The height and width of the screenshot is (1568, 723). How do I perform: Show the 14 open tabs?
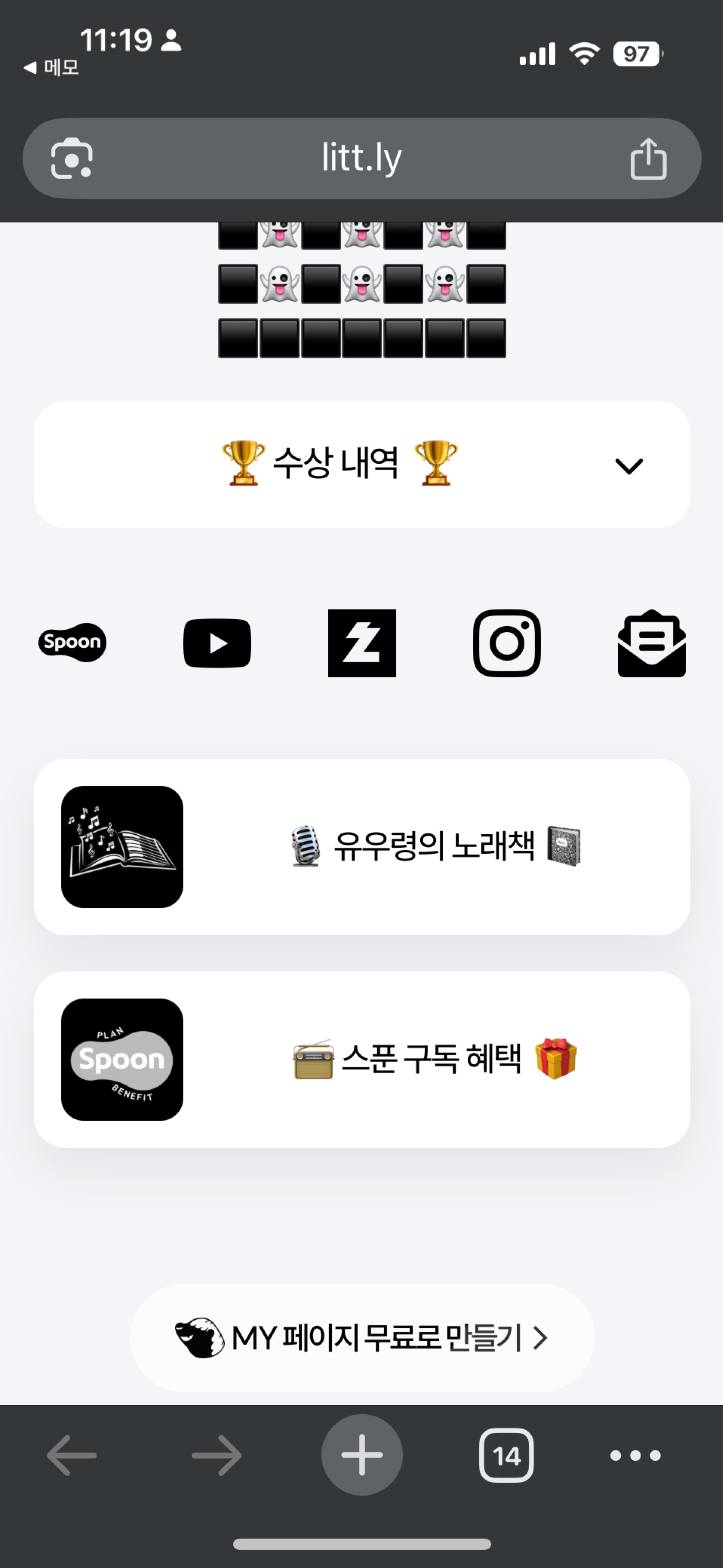coord(506,1455)
